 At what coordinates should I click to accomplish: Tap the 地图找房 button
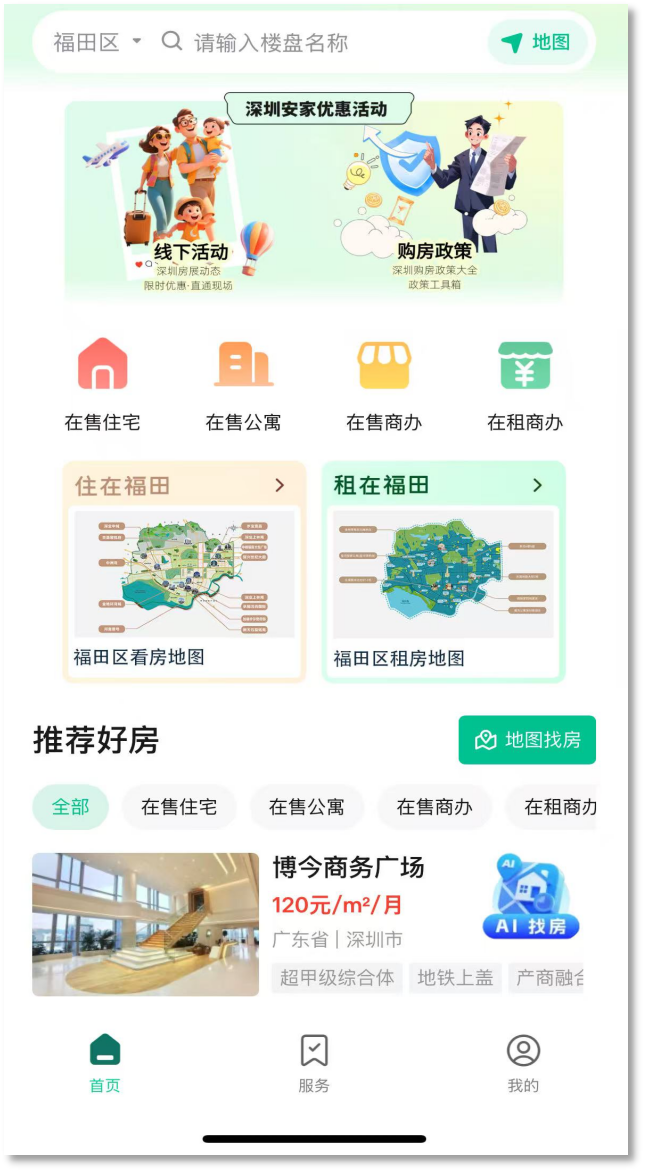(527, 740)
